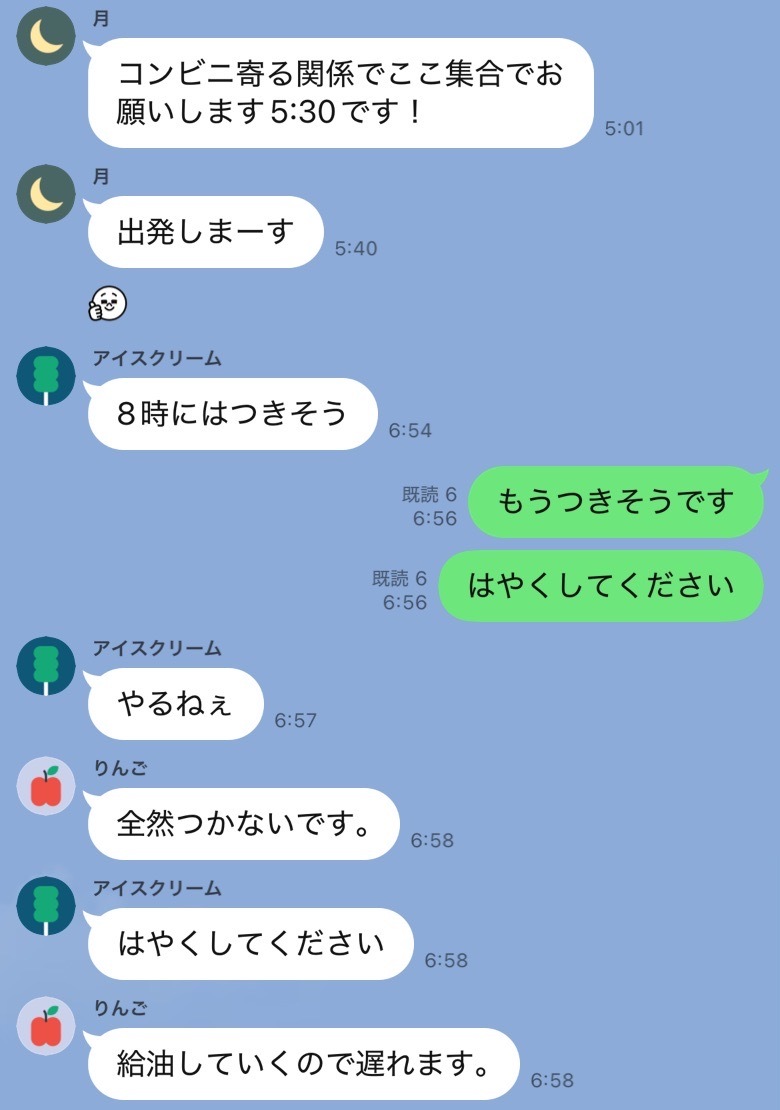The height and width of the screenshot is (1110, 780).
Task: Tap アイスクリーム's avatar next to やるねぇ
Action: tap(46, 666)
